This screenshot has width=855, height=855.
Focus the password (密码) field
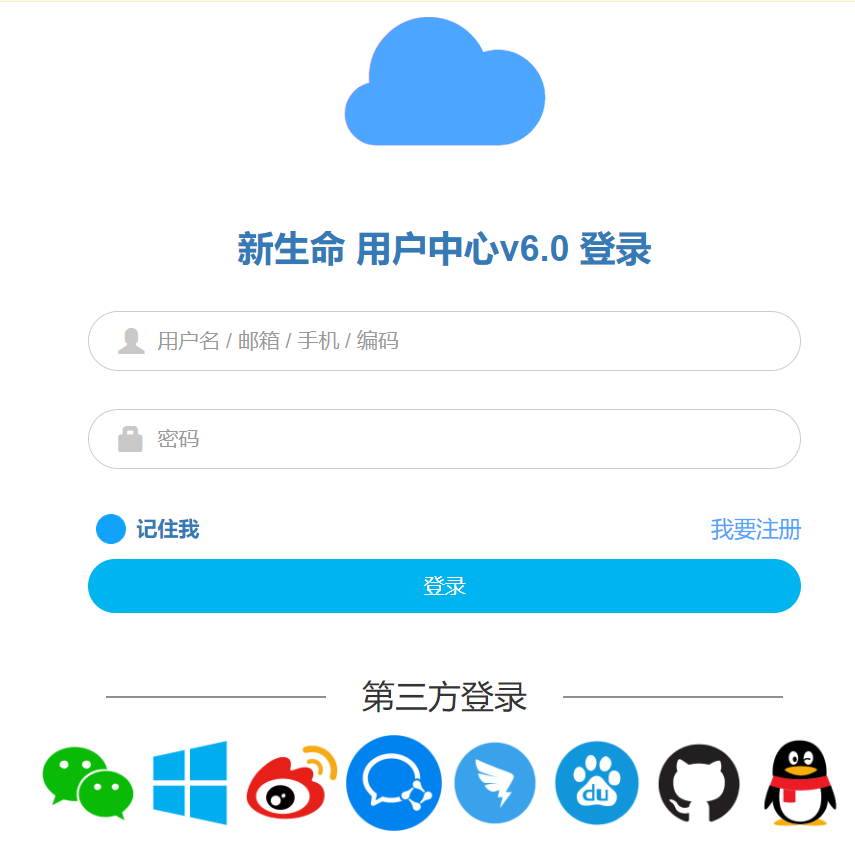point(444,439)
